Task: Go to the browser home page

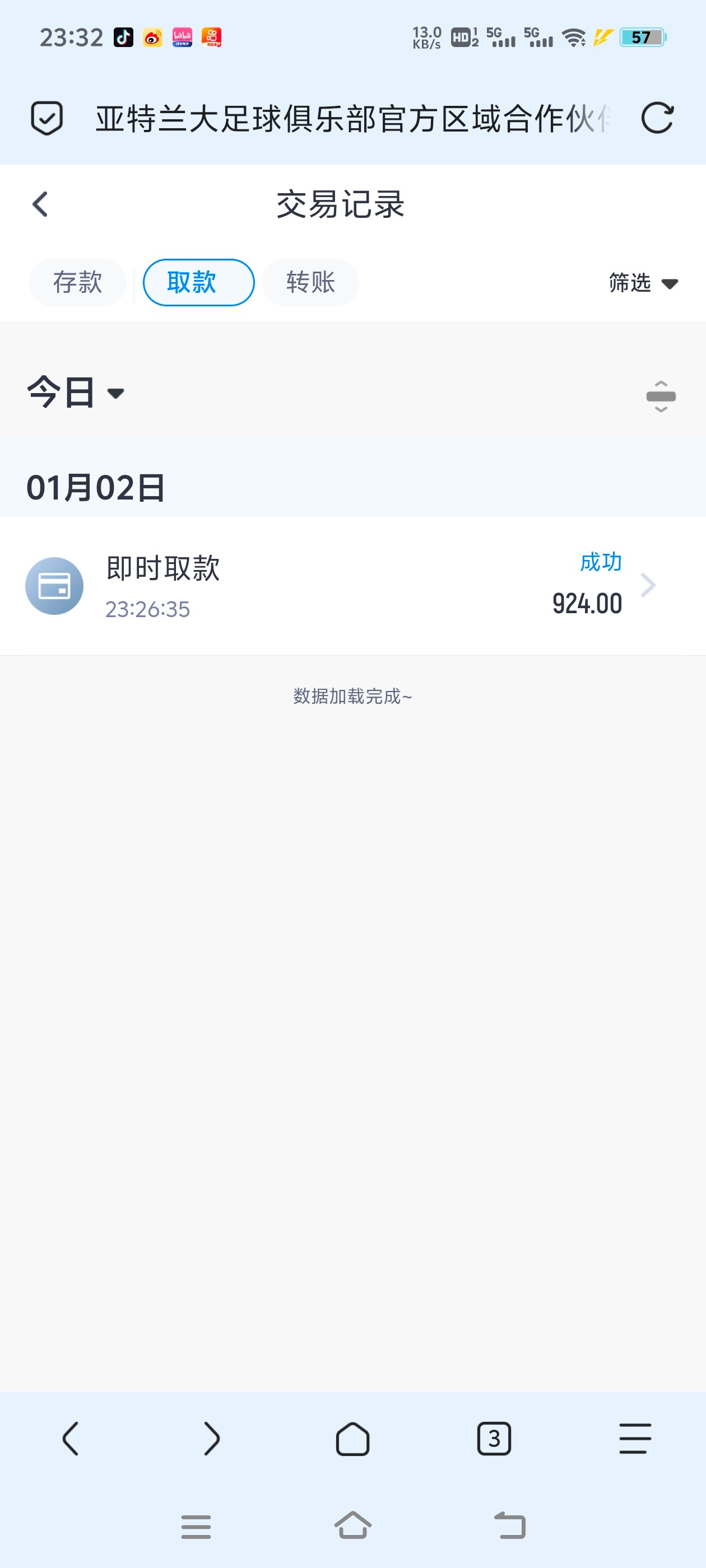Action: point(352,1438)
